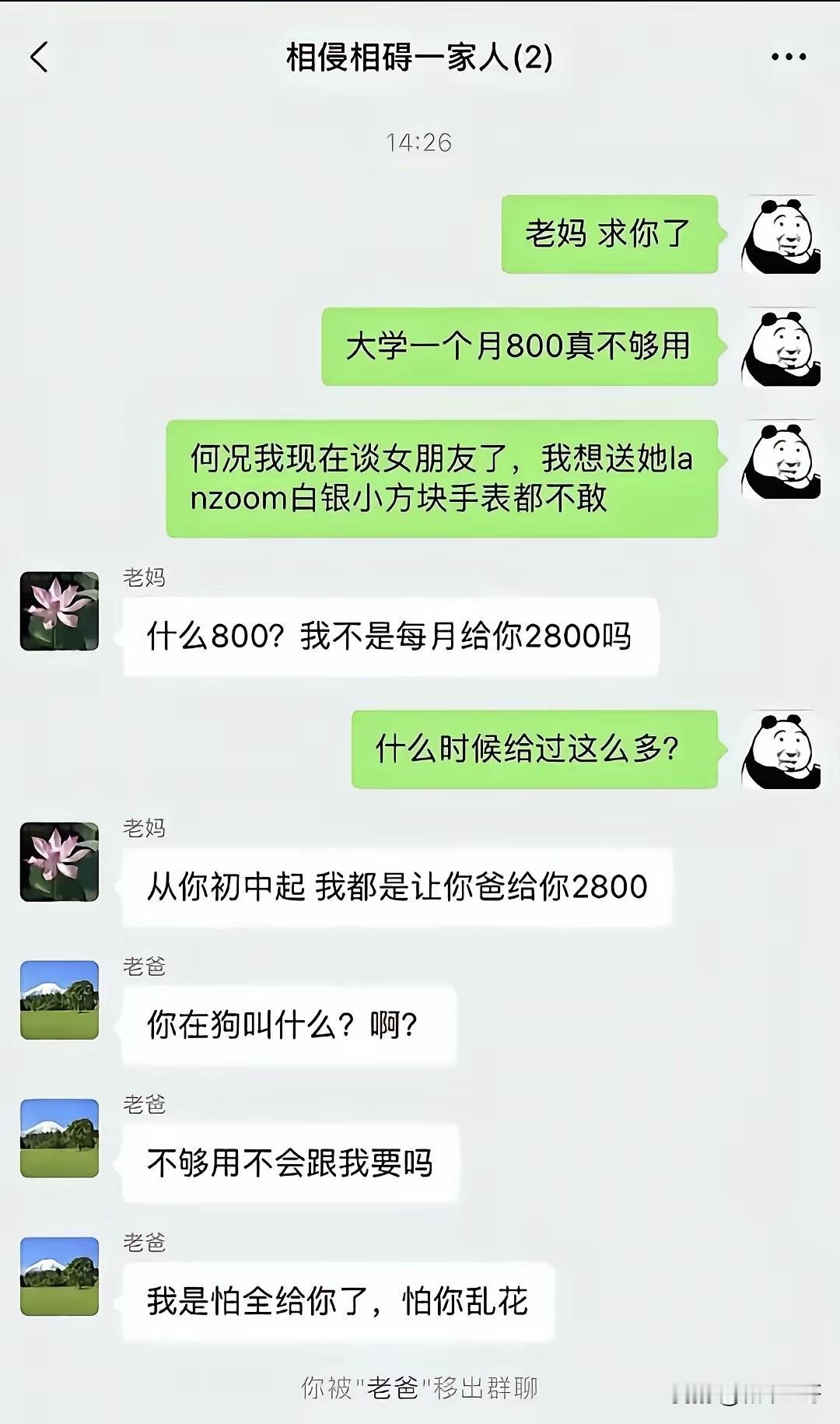Select the timestamp 14:26 at the top
Screen dimensions: 840x1424
click(418, 142)
